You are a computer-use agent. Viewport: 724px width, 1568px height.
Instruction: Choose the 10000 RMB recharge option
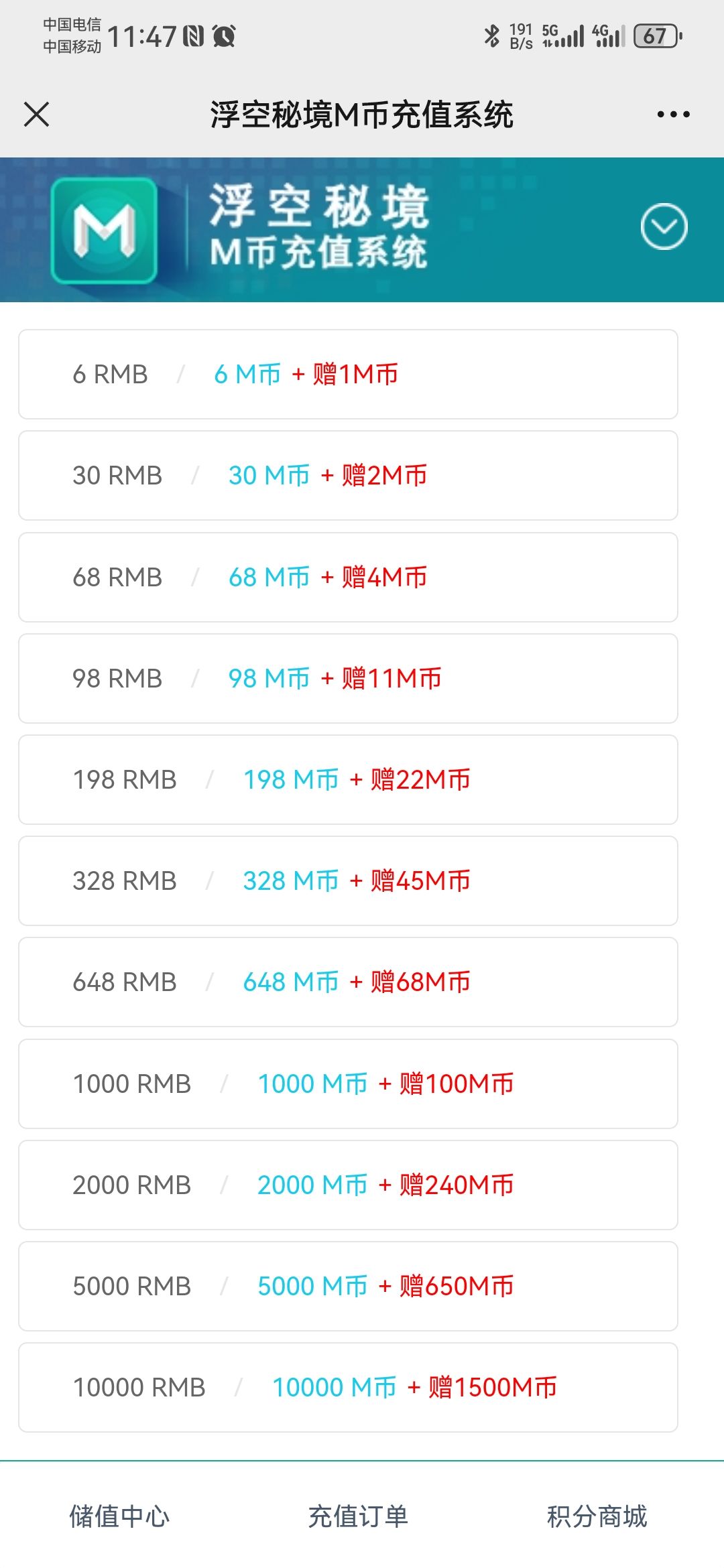click(x=348, y=1388)
